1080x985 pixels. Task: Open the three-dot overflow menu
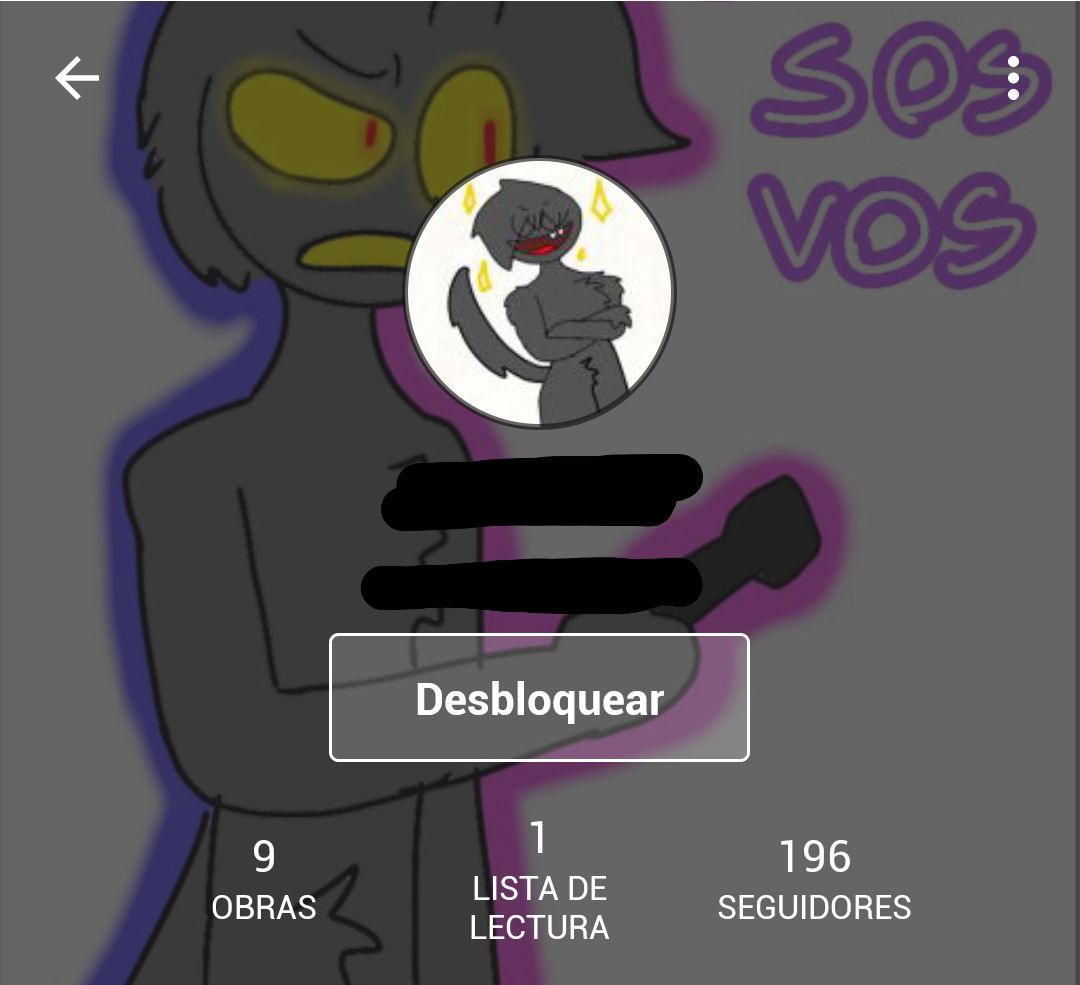(x=1013, y=78)
